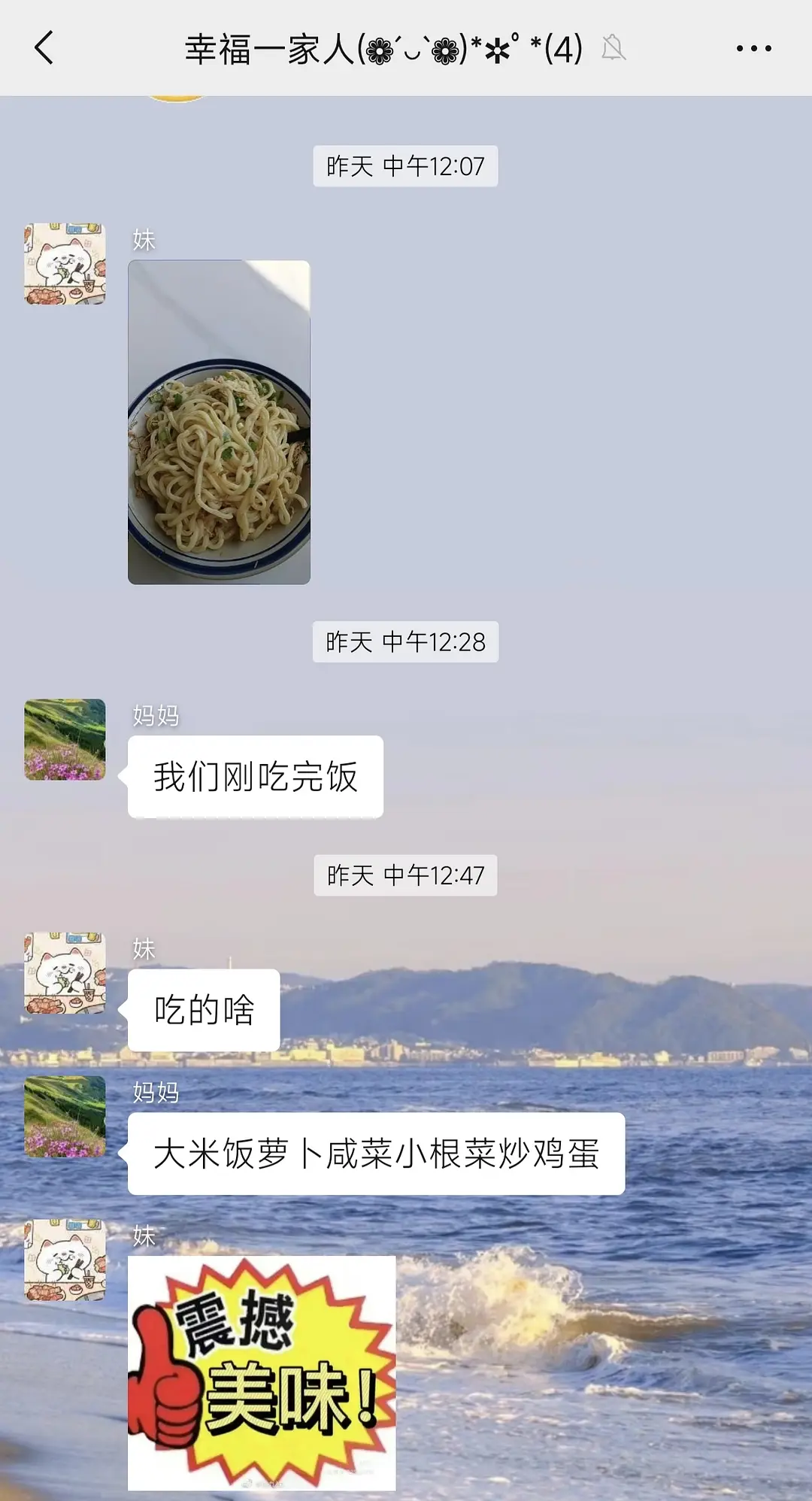
Task: Open the three-dot chat info menu
Action: [x=753, y=48]
